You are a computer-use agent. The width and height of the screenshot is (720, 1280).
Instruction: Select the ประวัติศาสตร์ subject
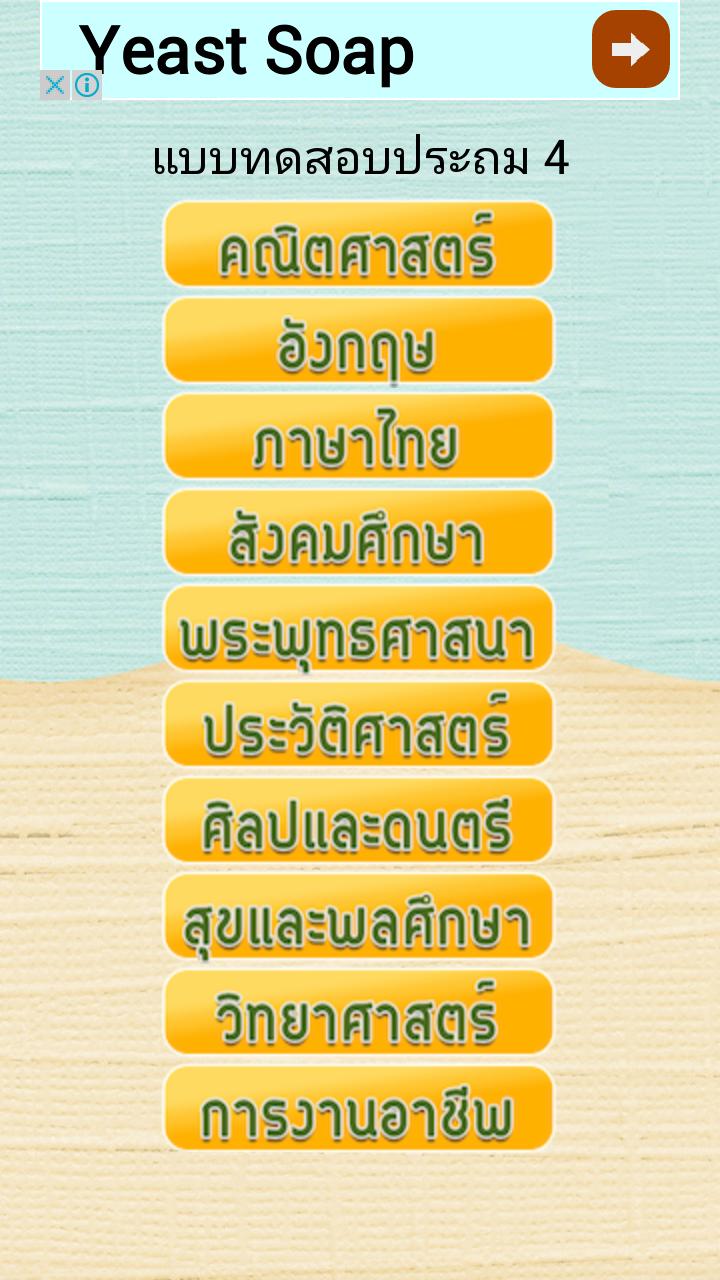point(358,724)
